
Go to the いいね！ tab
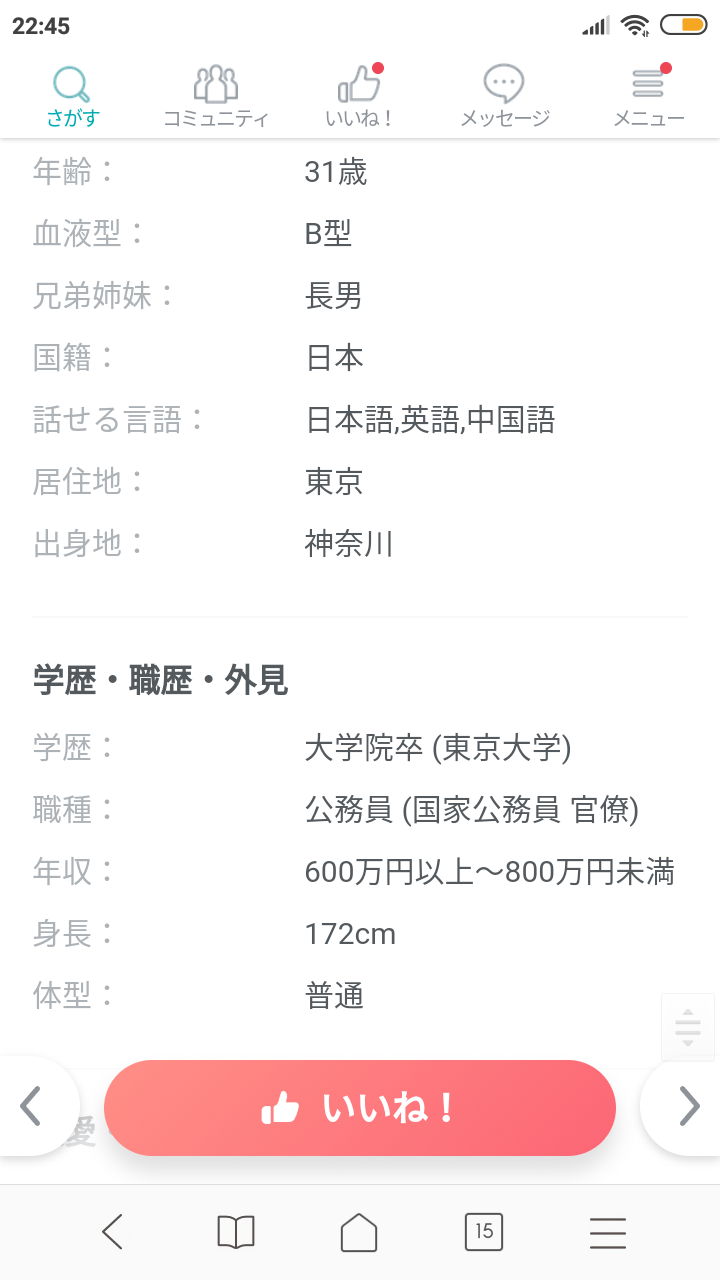tap(360, 97)
